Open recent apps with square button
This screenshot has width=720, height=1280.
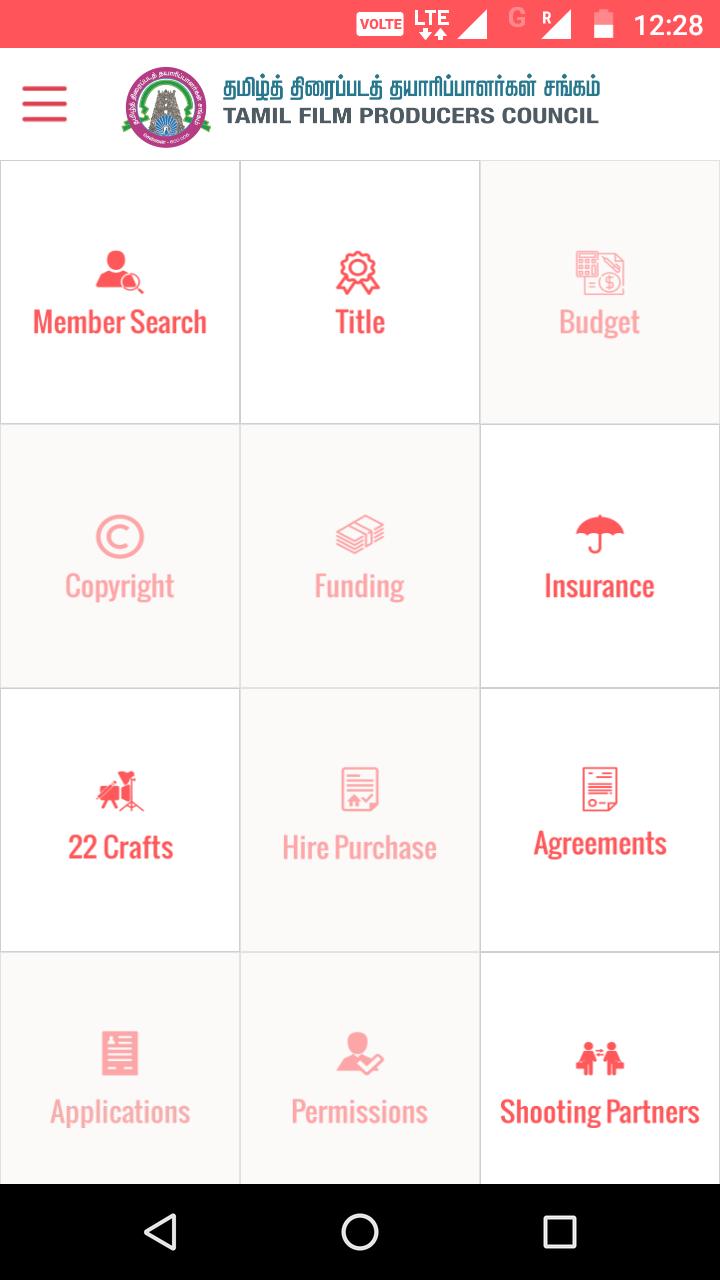click(x=557, y=1230)
